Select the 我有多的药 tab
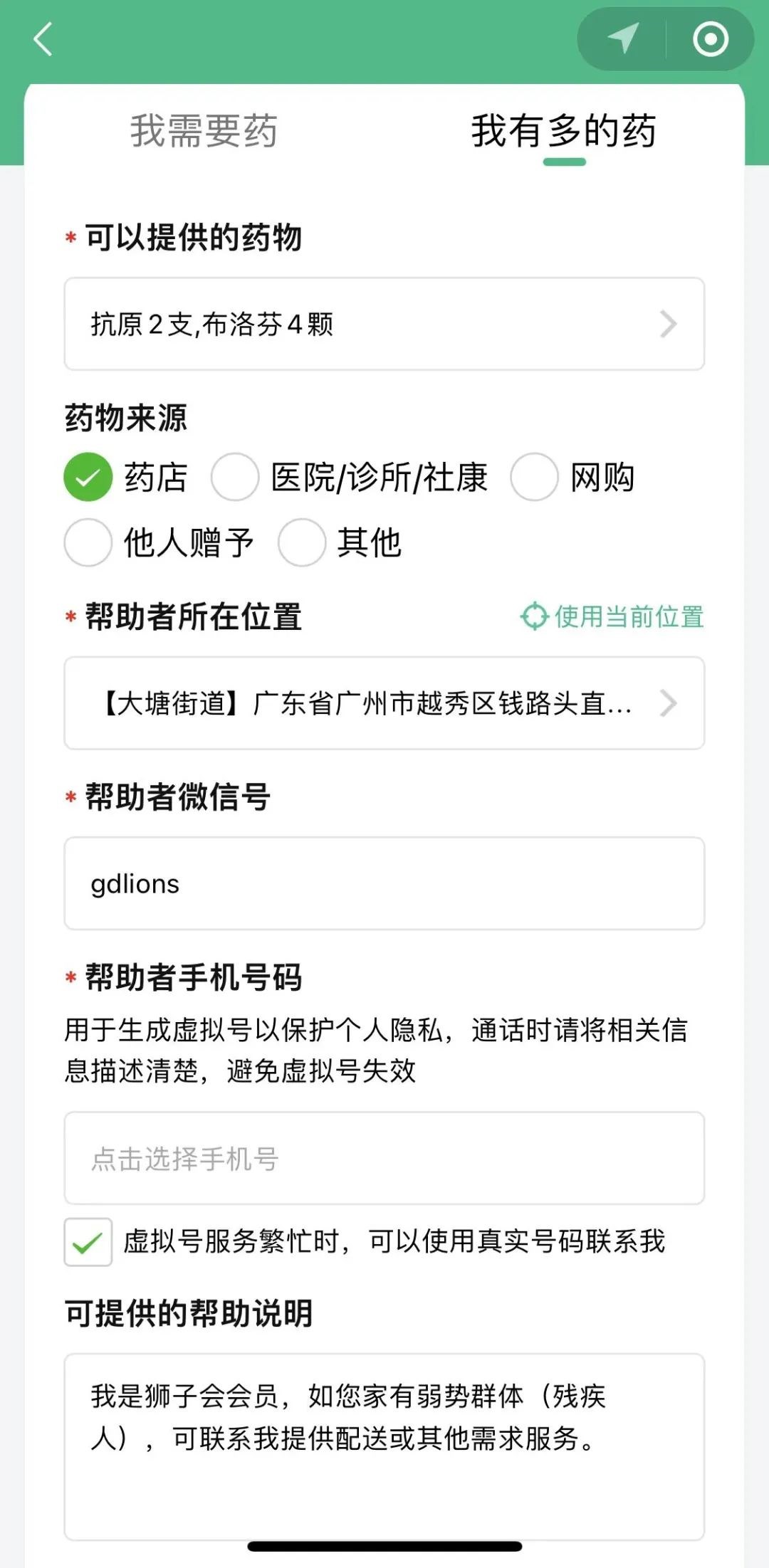769x1568 pixels. click(563, 131)
